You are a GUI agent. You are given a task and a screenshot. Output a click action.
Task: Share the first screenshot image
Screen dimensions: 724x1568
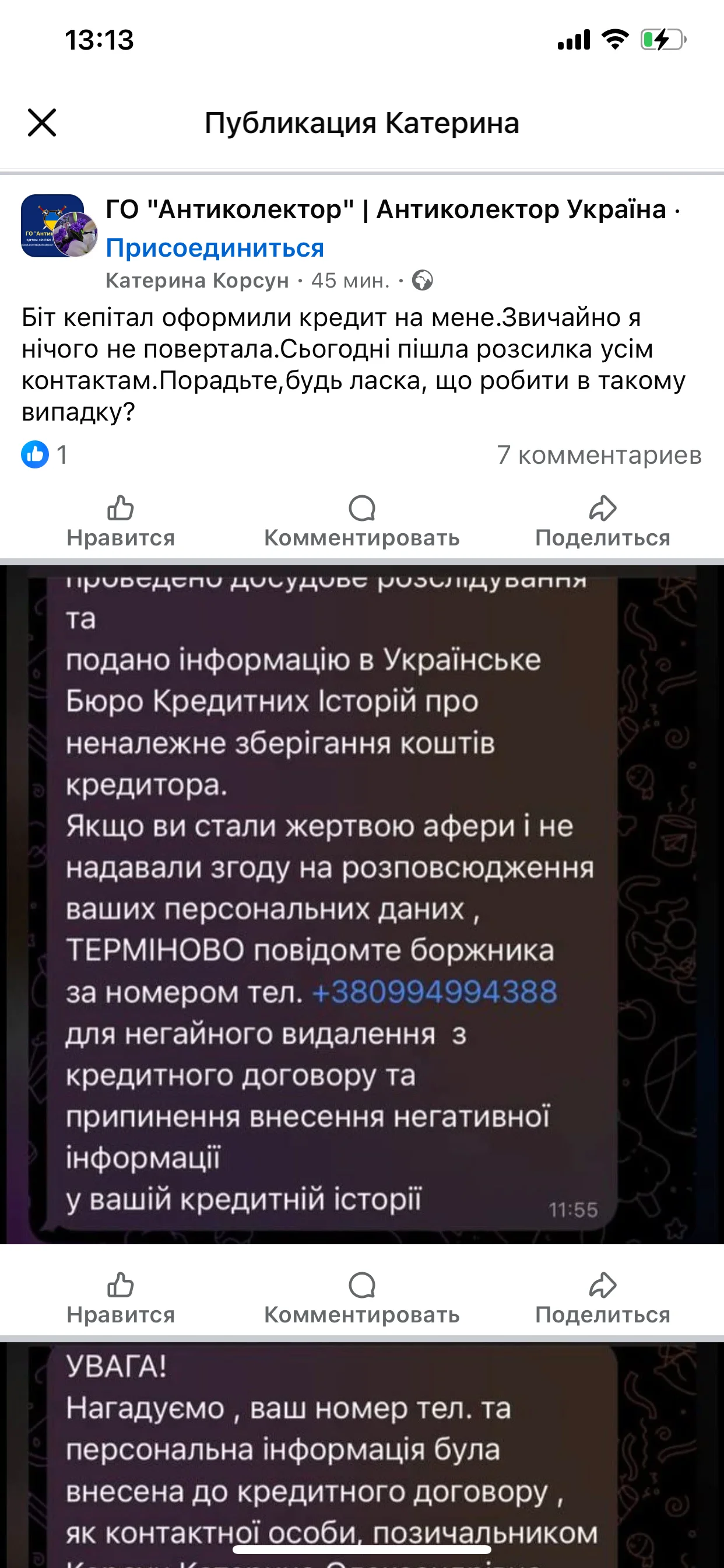click(602, 1299)
